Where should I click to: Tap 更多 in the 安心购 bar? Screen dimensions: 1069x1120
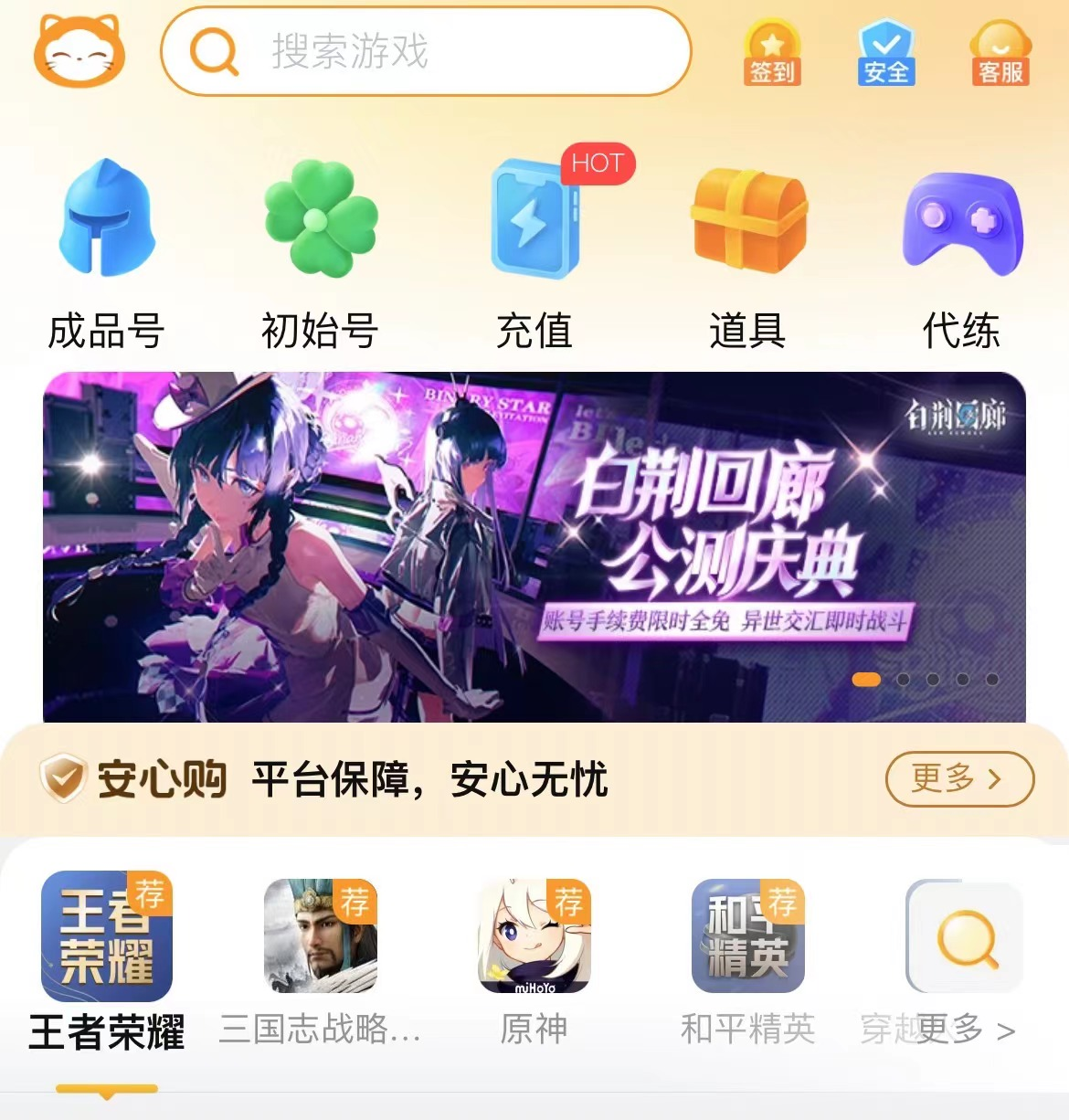(958, 779)
